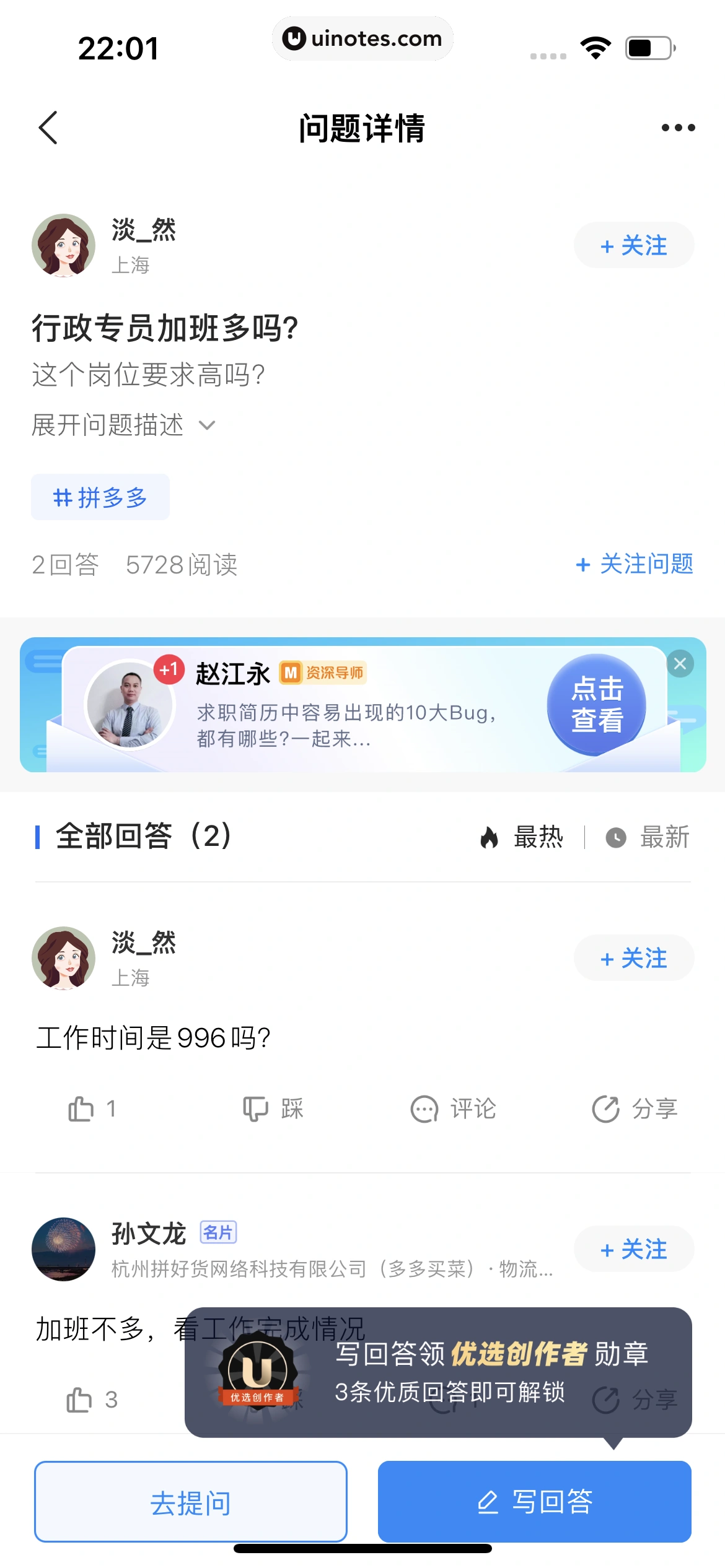
Task: Tap 去提问 to ask a question
Action: [x=190, y=1500]
